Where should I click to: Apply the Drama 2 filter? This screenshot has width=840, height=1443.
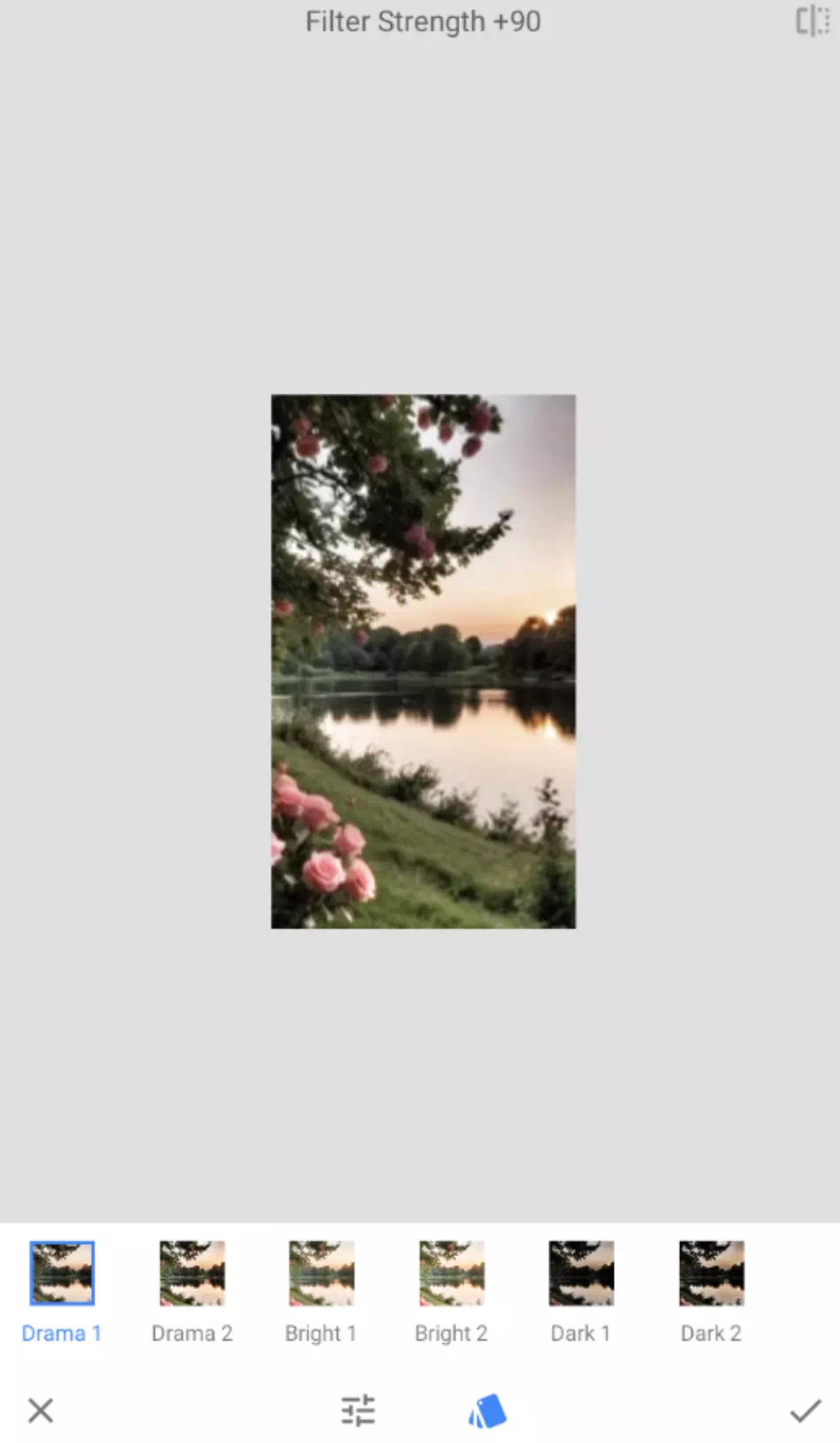point(192,1274)
